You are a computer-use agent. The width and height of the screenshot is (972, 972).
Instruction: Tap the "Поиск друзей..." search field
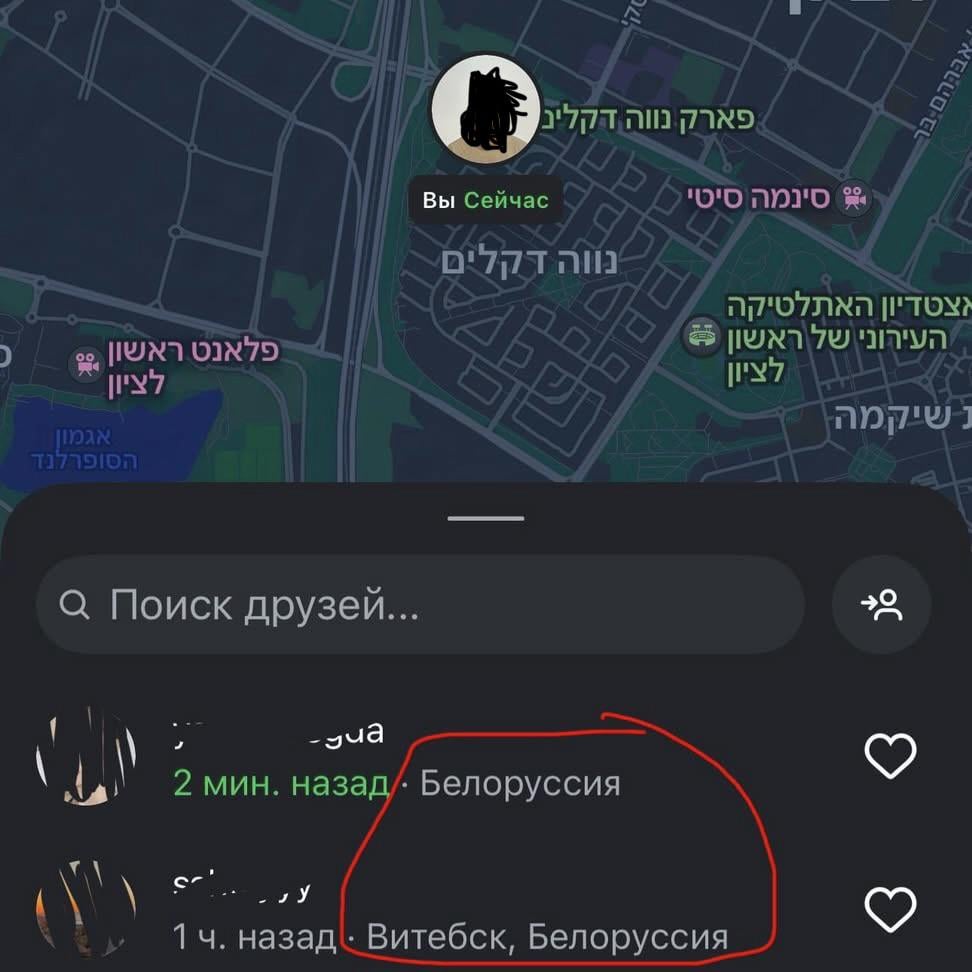(420, 605)
